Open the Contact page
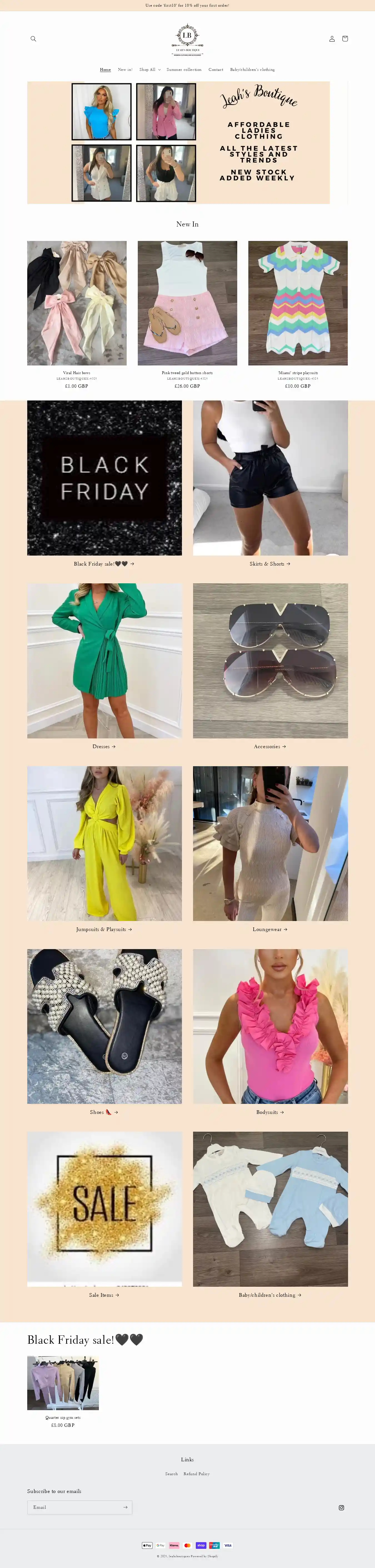 (x=216, y=69)
